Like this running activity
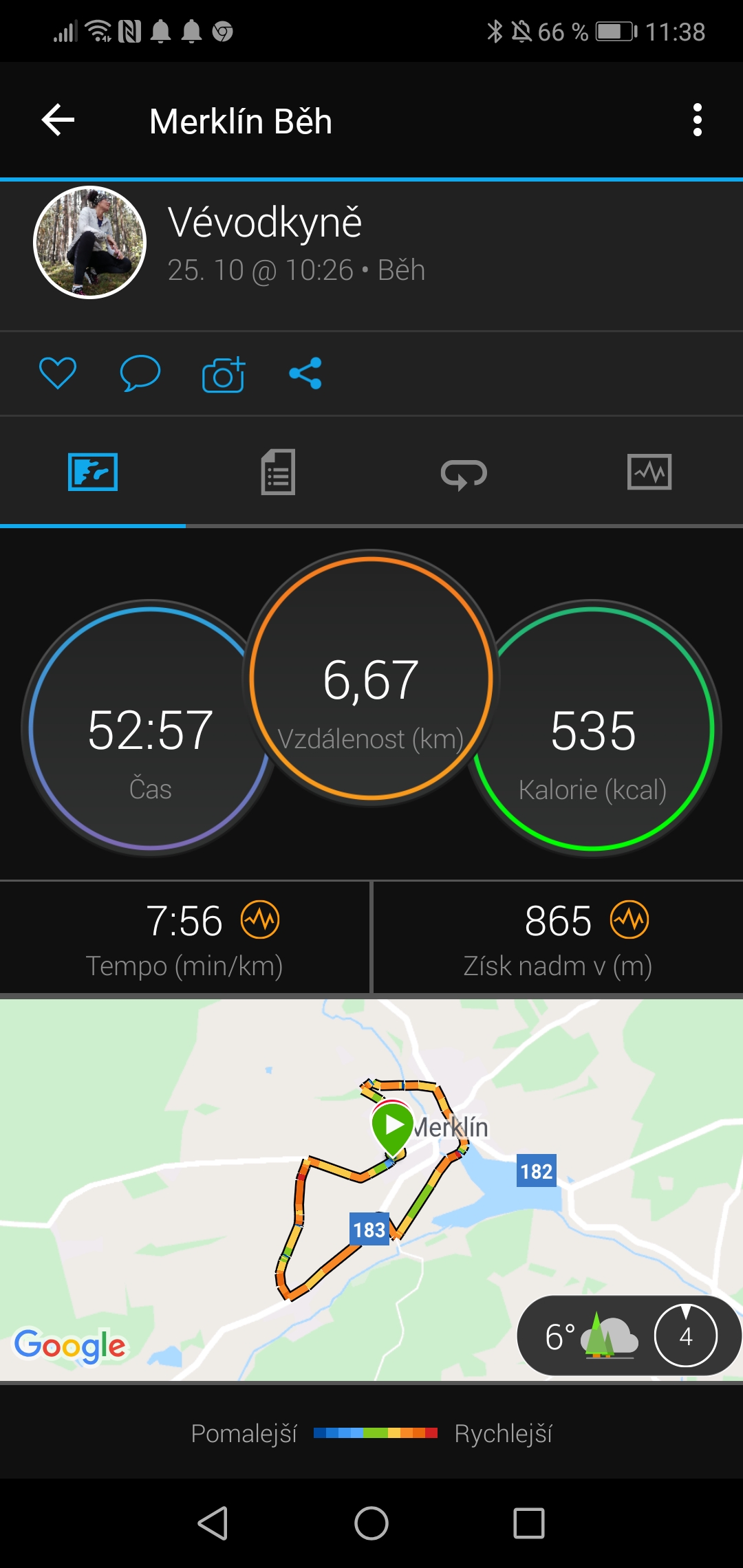This screenshot has width=743, height=1568. [x=58, y=373]
